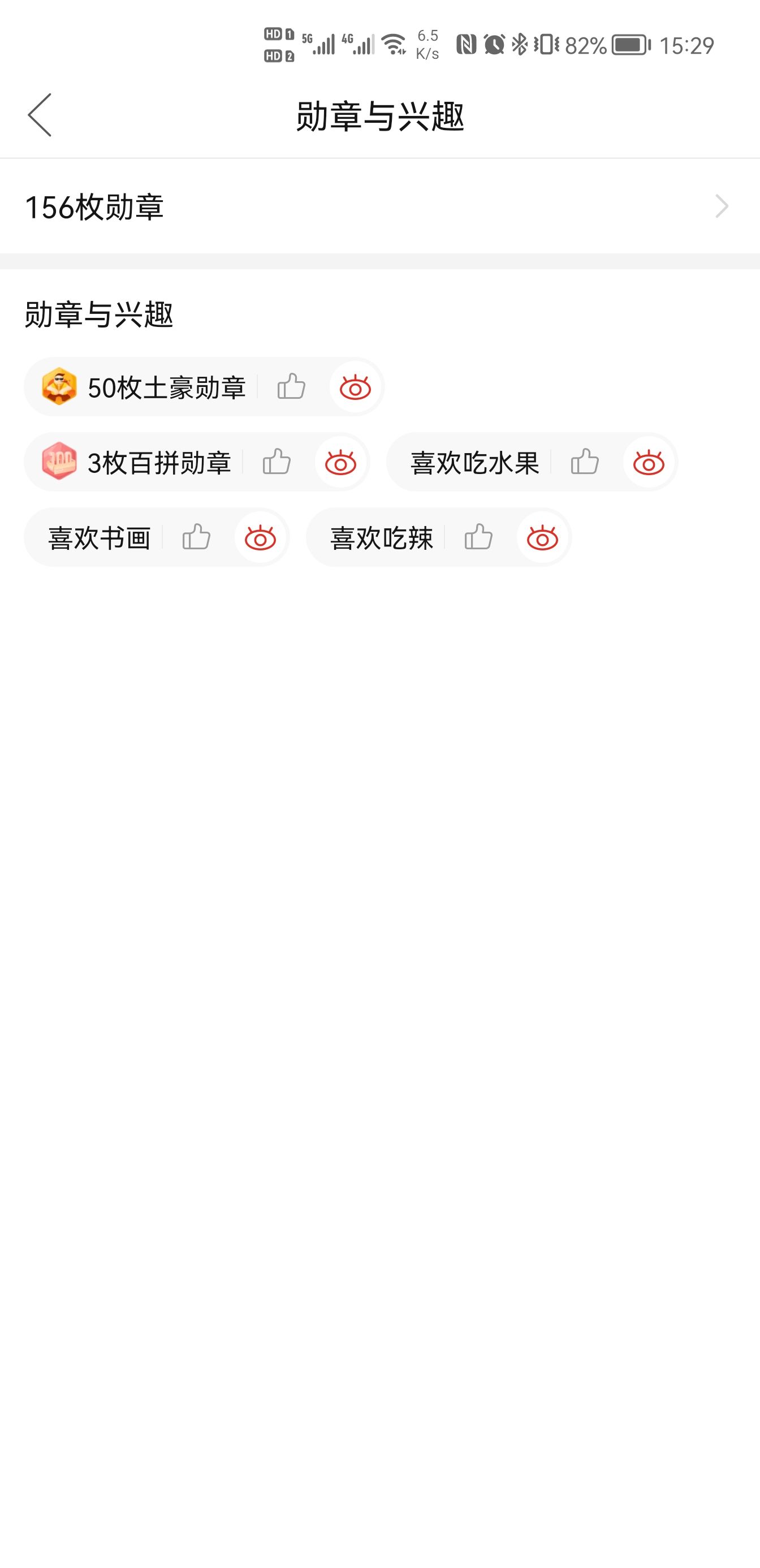Like the 喜欢书画 tag
The image size is (760, 1568).
[197, 537]
